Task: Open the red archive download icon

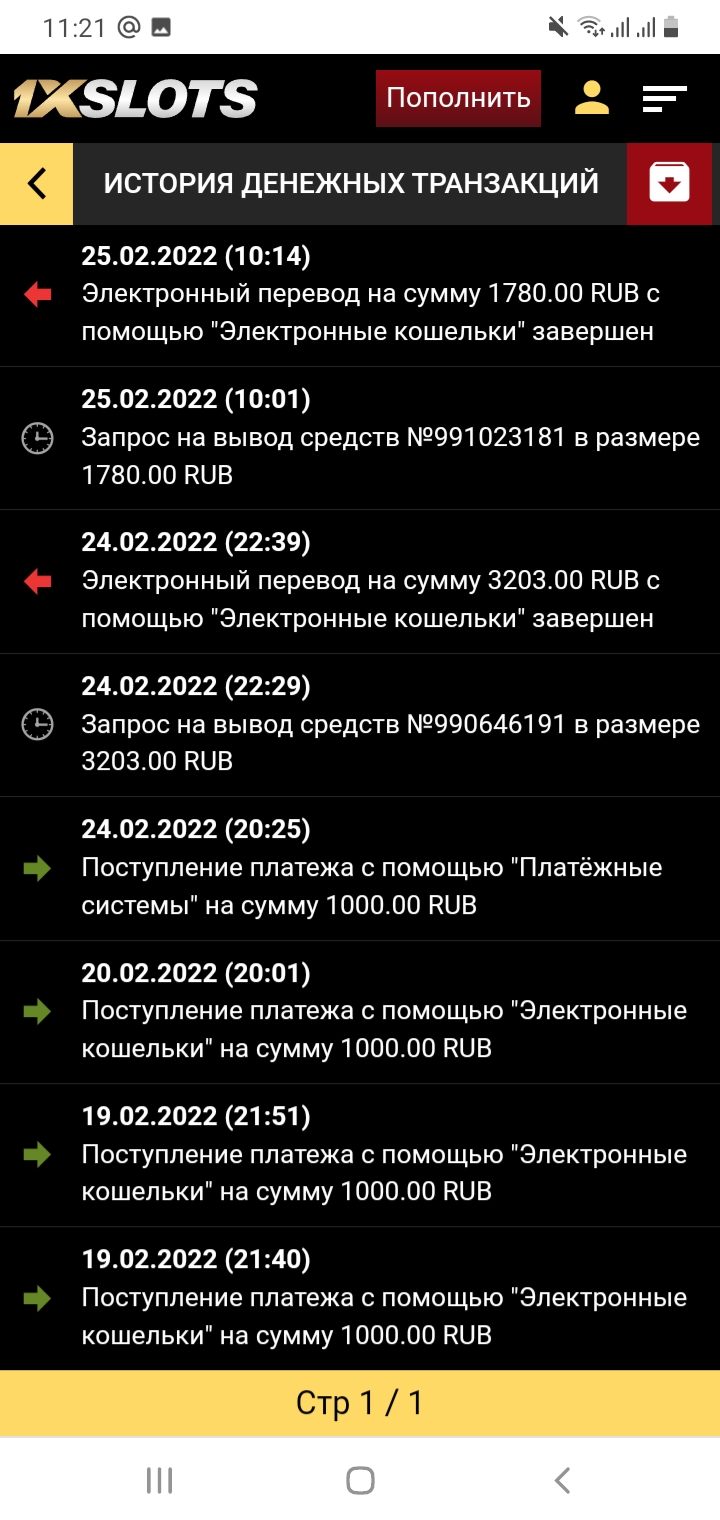Action: pos(669,184)
